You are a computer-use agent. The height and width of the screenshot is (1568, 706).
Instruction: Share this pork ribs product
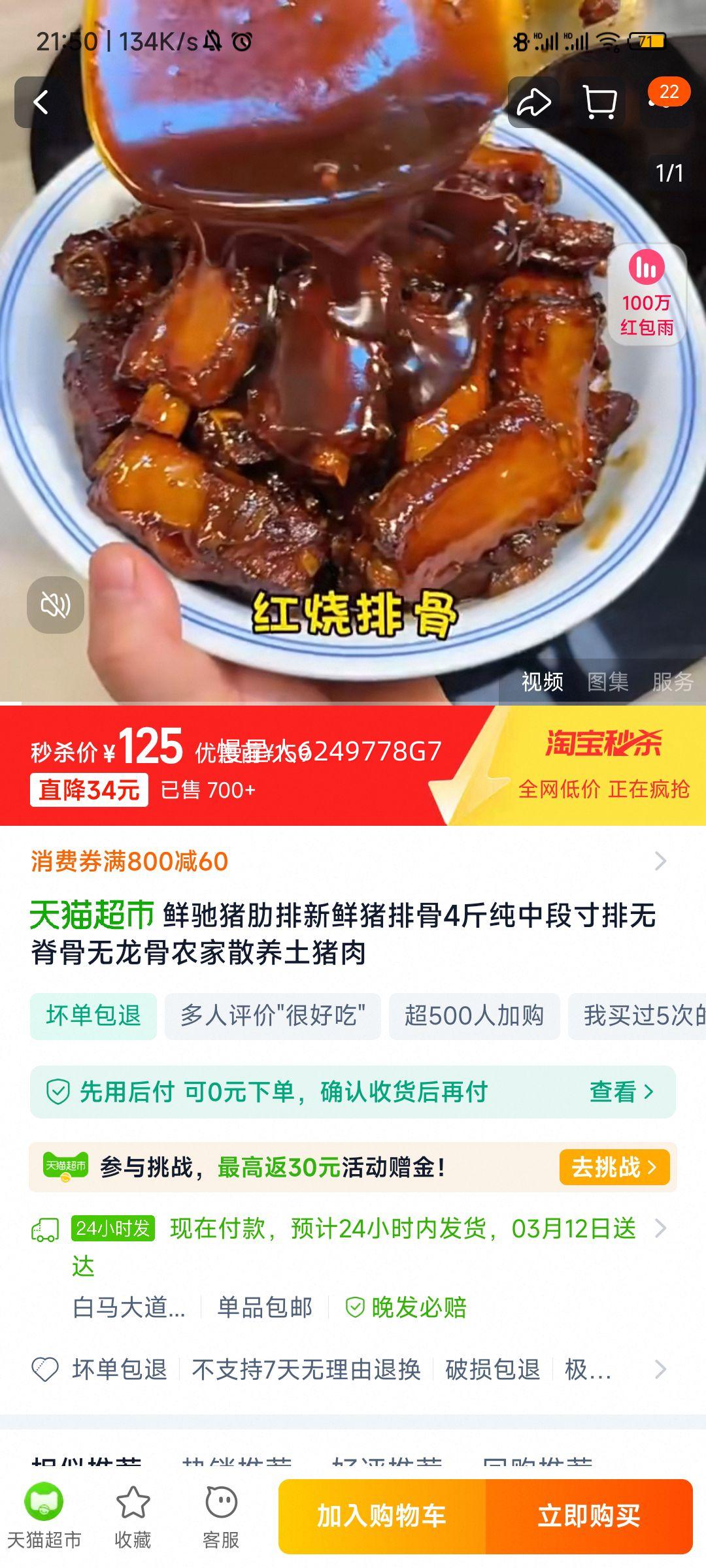click(x=533, y=103)
